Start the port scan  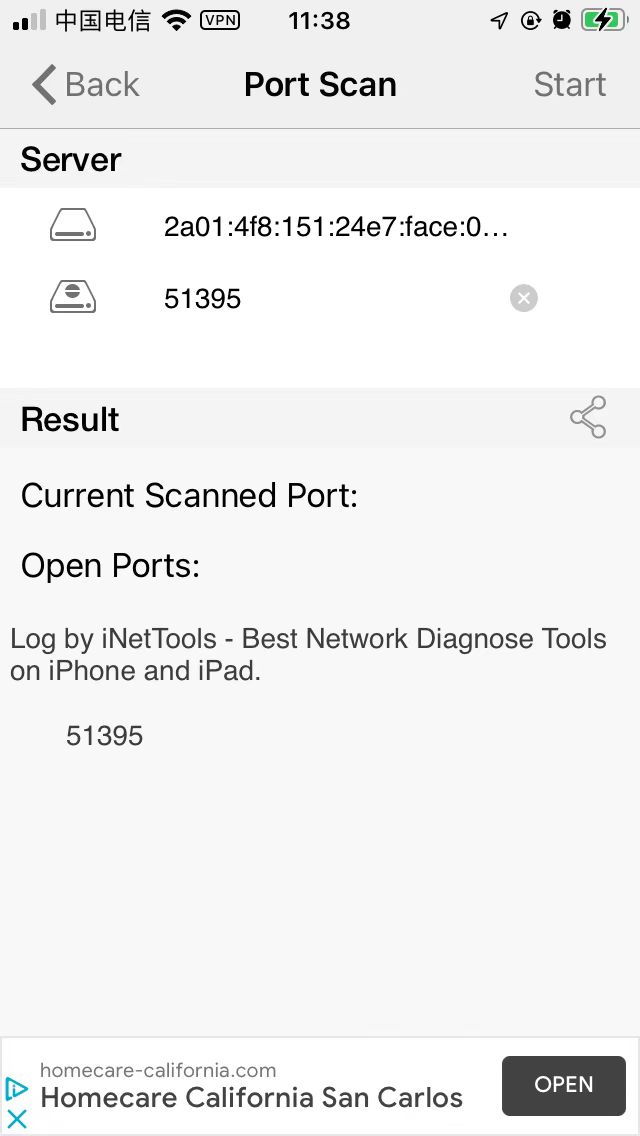(569, 85)
